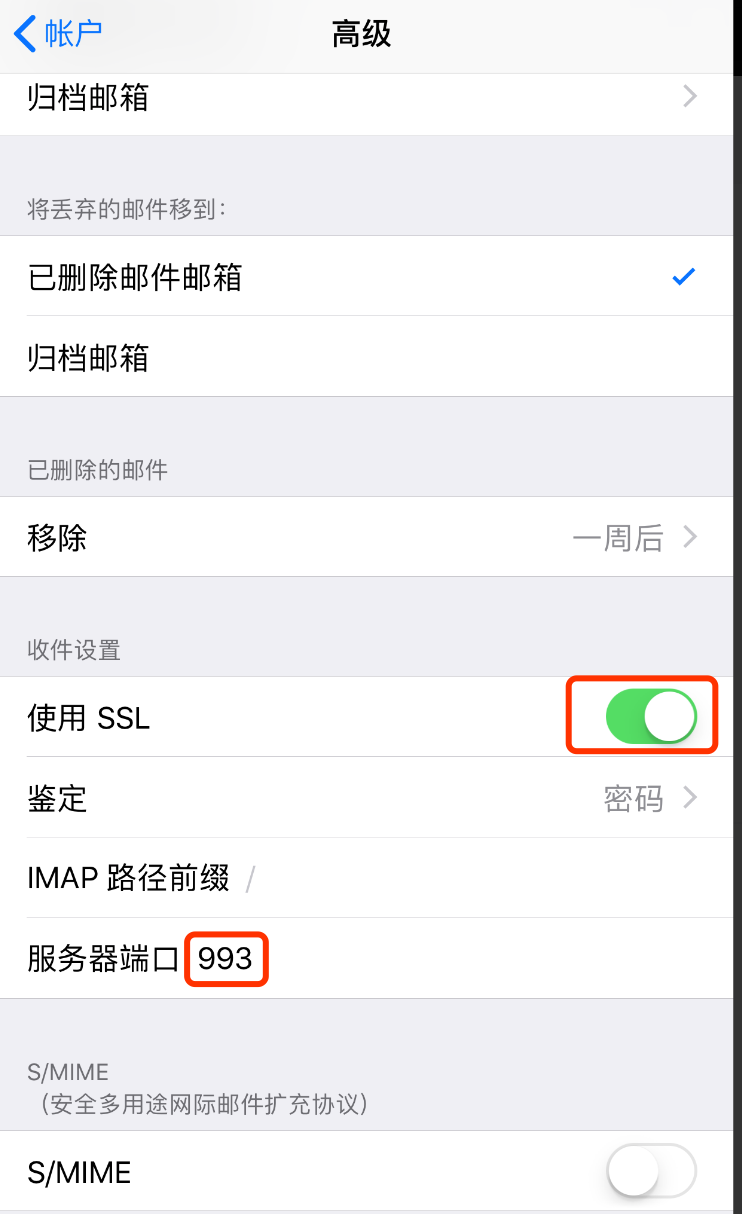Open the 鉴定 密码 row
The width and height of the screenshot is (742, 1214).
pyautogui.click(x=371, y=798)
